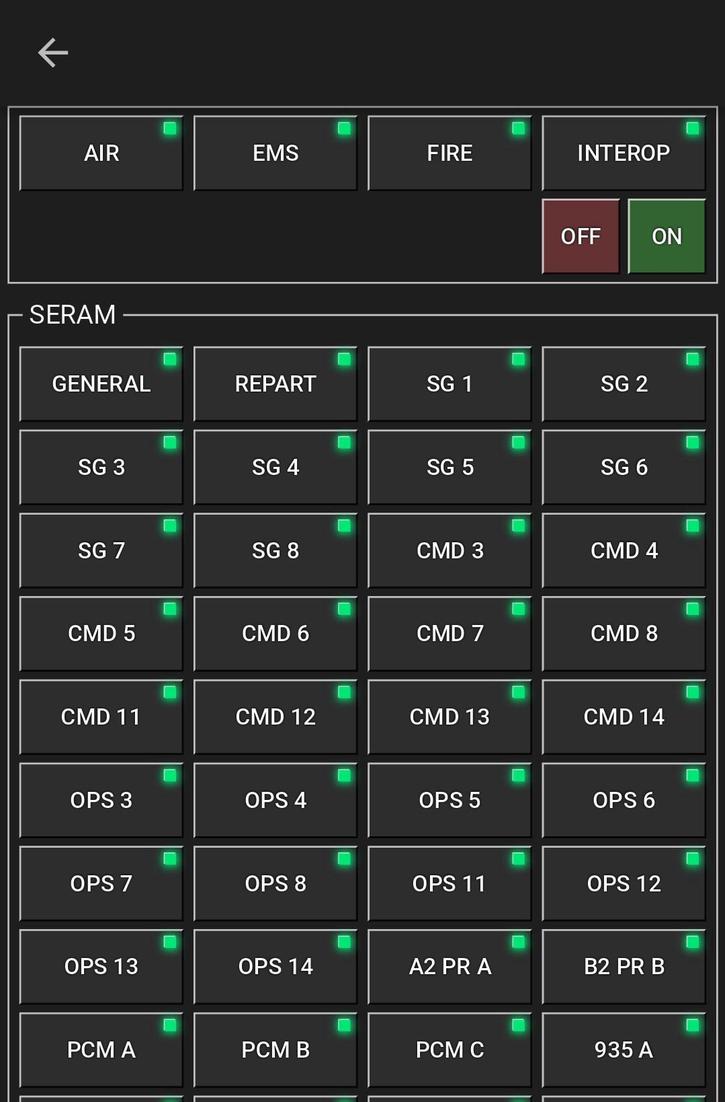Click the green indicator on EMS channel
Viewport: 725px width, 1102px height.
pos(343,127)
